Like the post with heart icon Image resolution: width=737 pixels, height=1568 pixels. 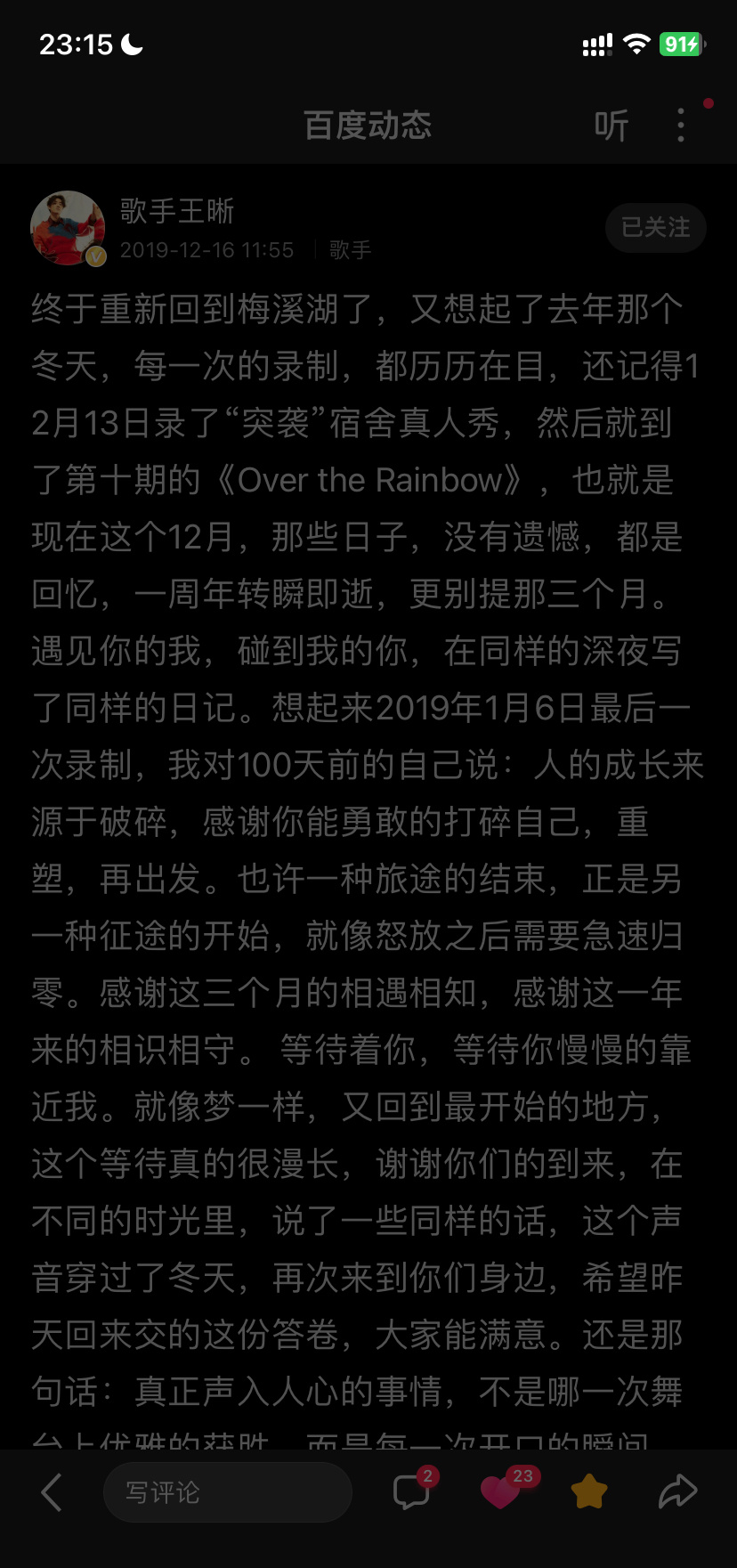500,1492
